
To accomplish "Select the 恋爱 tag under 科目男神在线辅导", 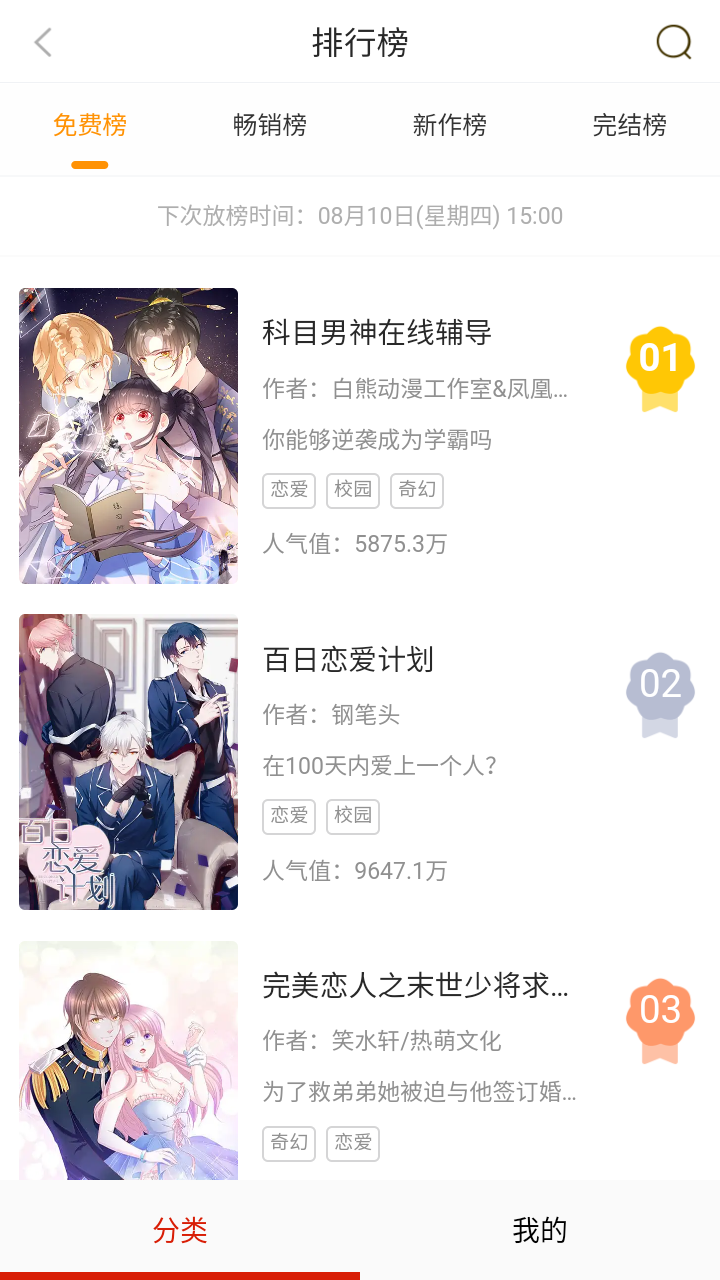I will (289, 490).
